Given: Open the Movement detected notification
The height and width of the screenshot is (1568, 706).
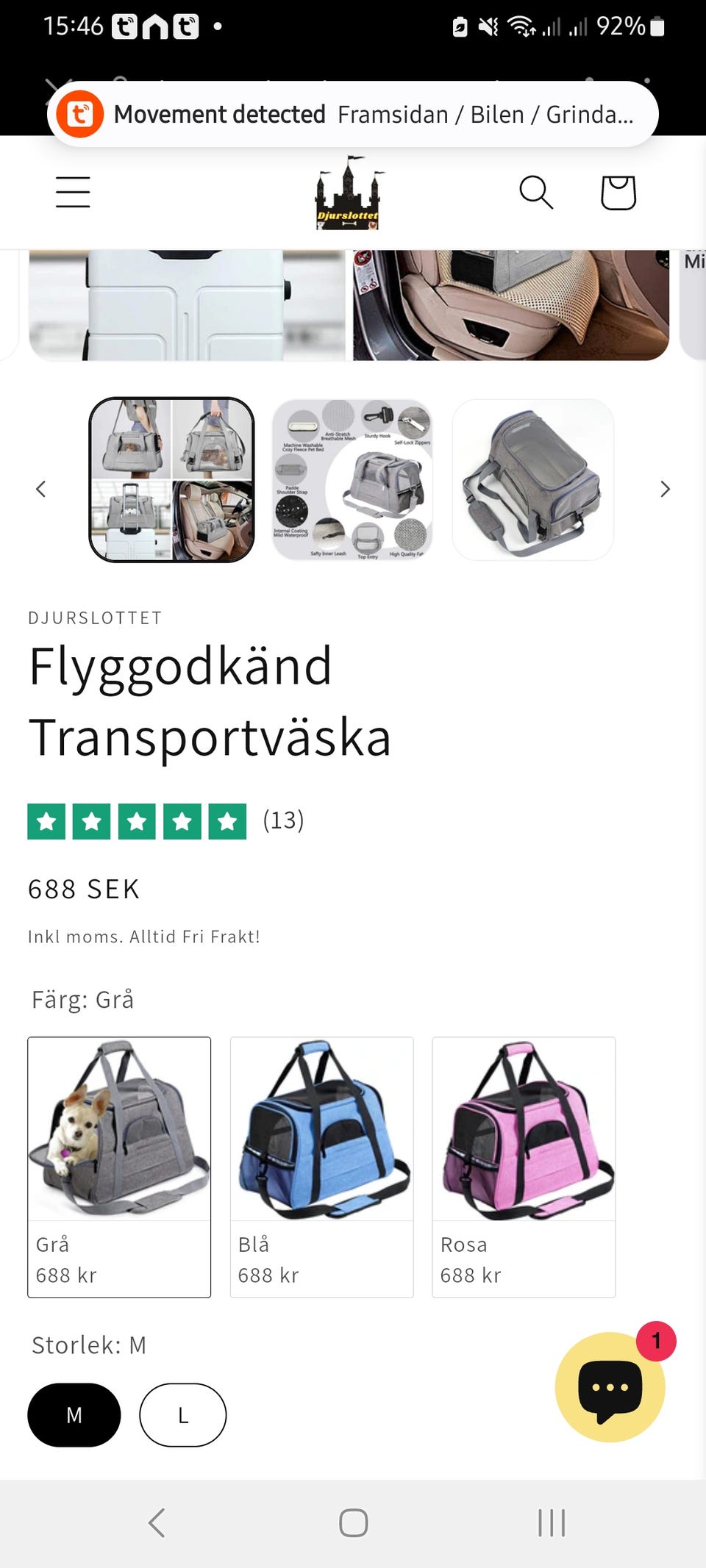Looking at the screenshot, I should (353, 114).
